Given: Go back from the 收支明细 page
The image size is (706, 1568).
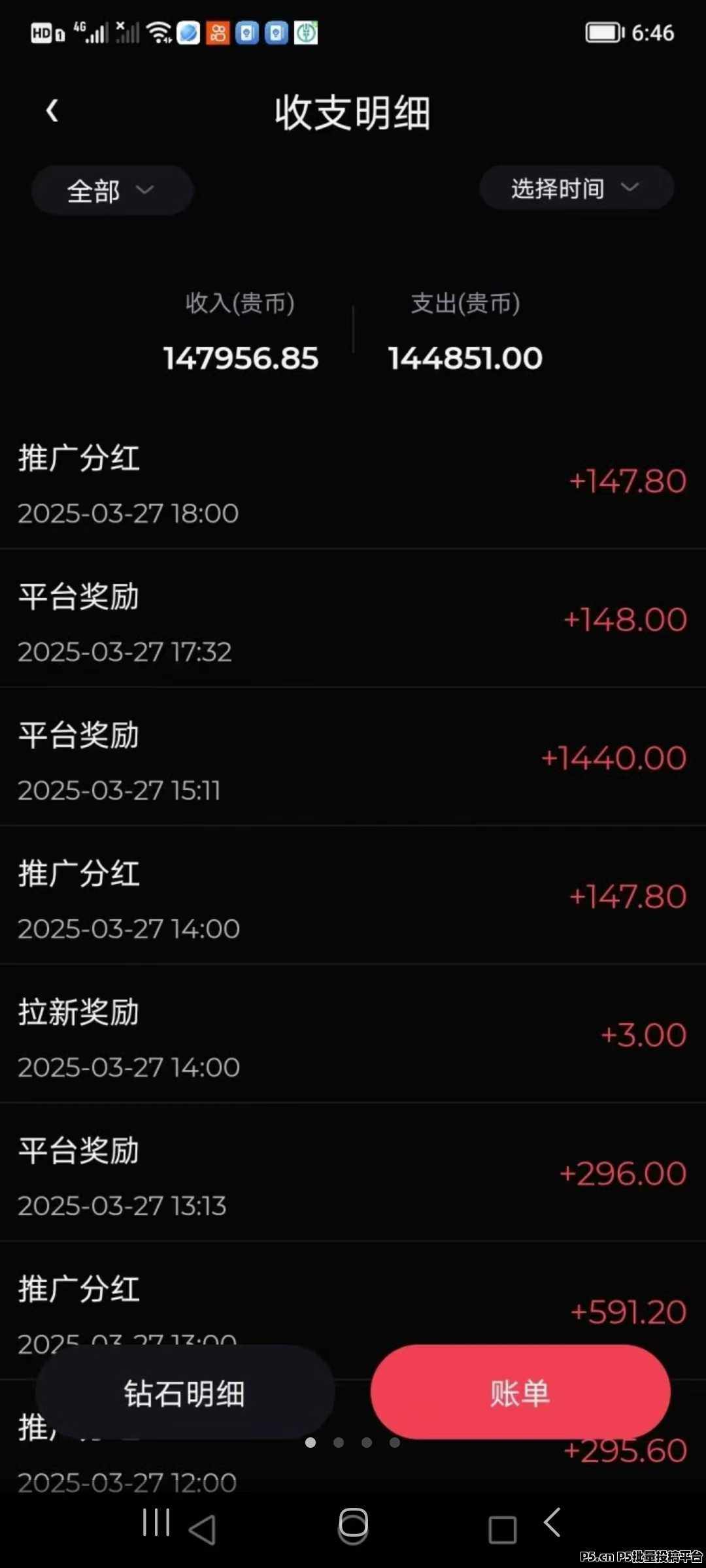Looking at the screenshot, I should tap(52, 111).
